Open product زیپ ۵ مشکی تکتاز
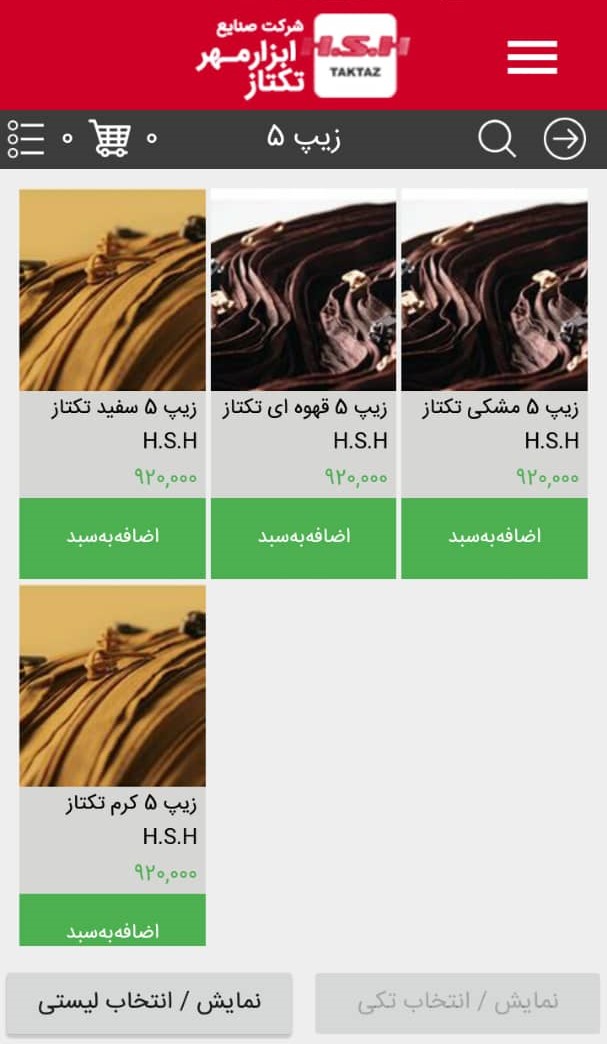 tap(494, 290)
